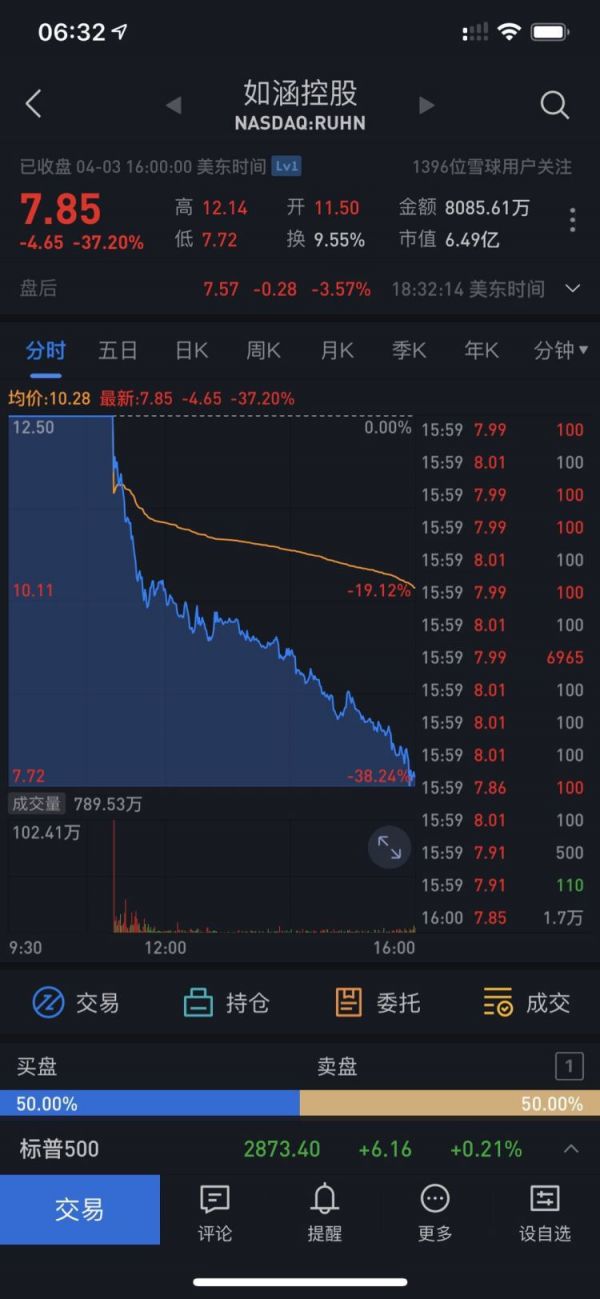
Task: Open 委托 orders
Action: point(377,1002)
